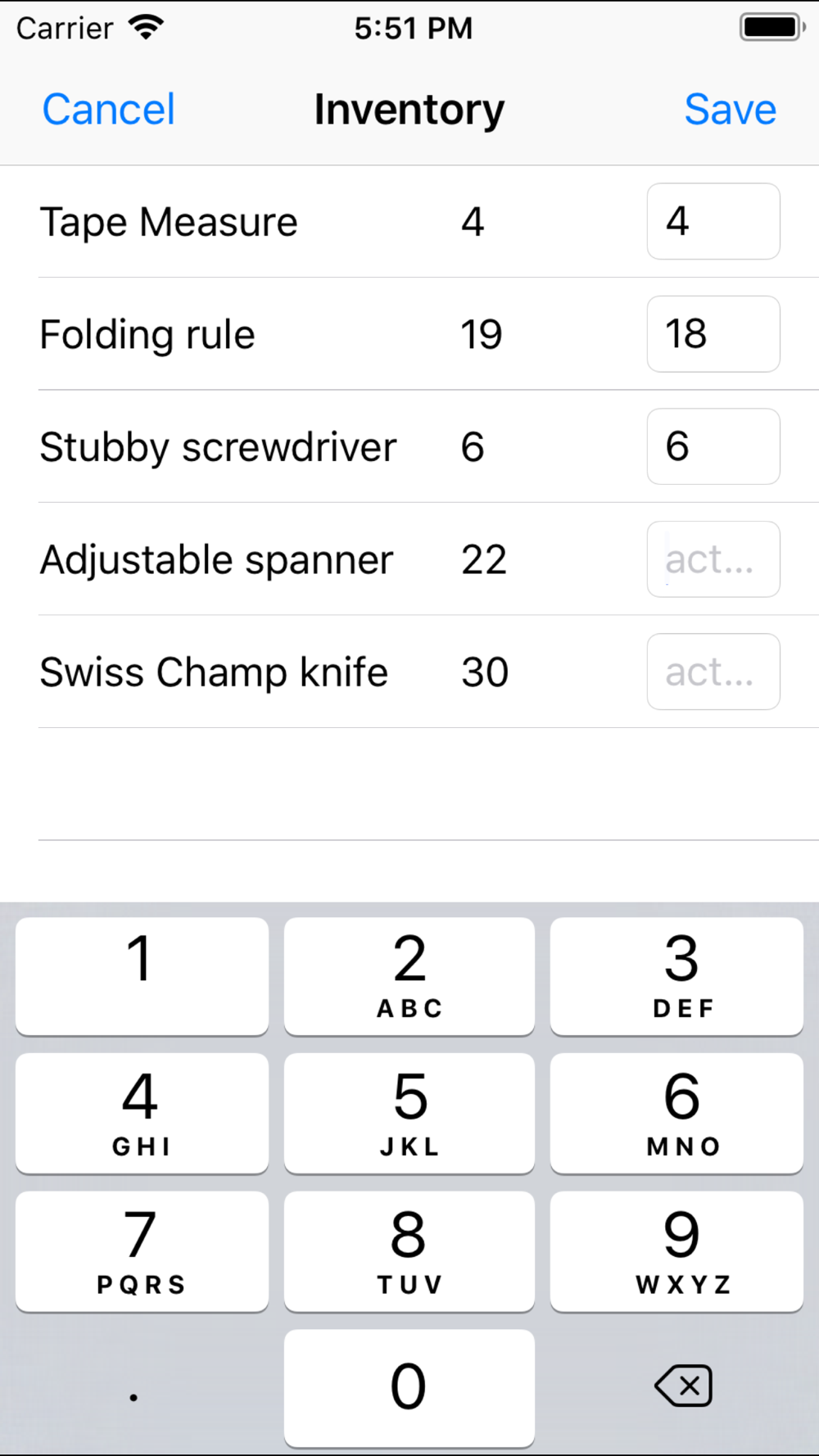The height and width of the screenshot is (1456, 819).
Task: Type digit 2 on the number pad
Action: [x=409, y=975]
